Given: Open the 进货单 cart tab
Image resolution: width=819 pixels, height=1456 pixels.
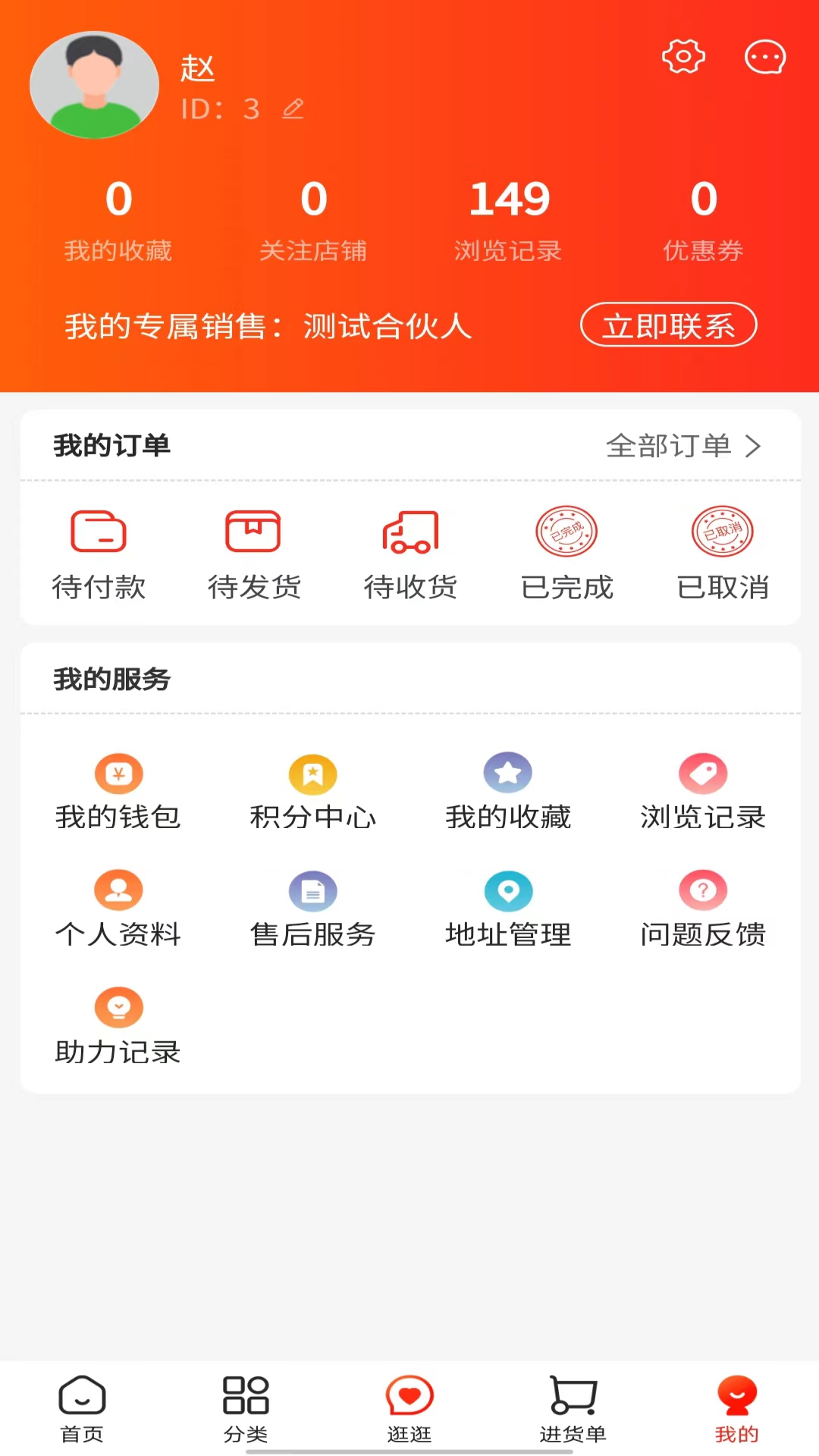Looking at the screenshot, I should click(573, 1408).
